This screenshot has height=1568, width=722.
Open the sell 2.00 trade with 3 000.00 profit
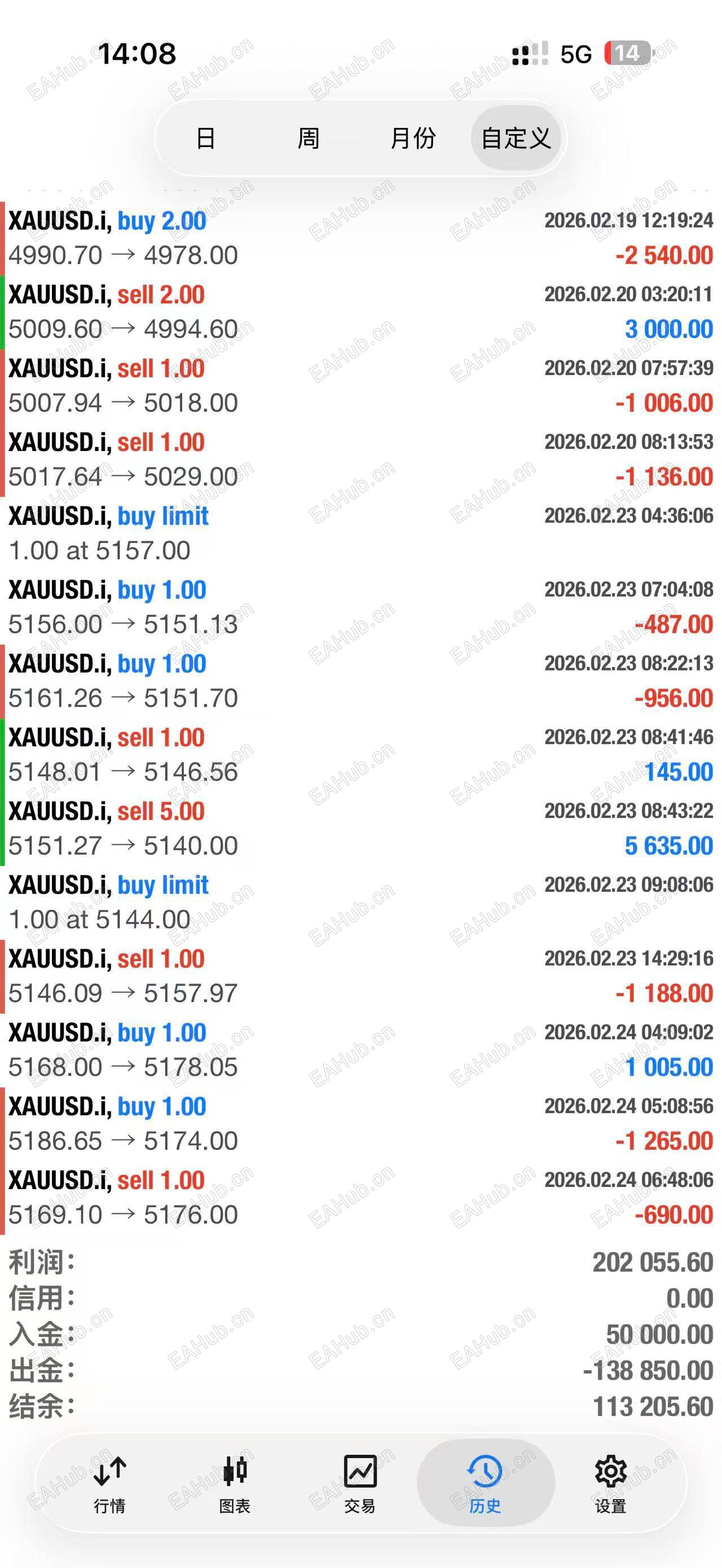point(361,312)
